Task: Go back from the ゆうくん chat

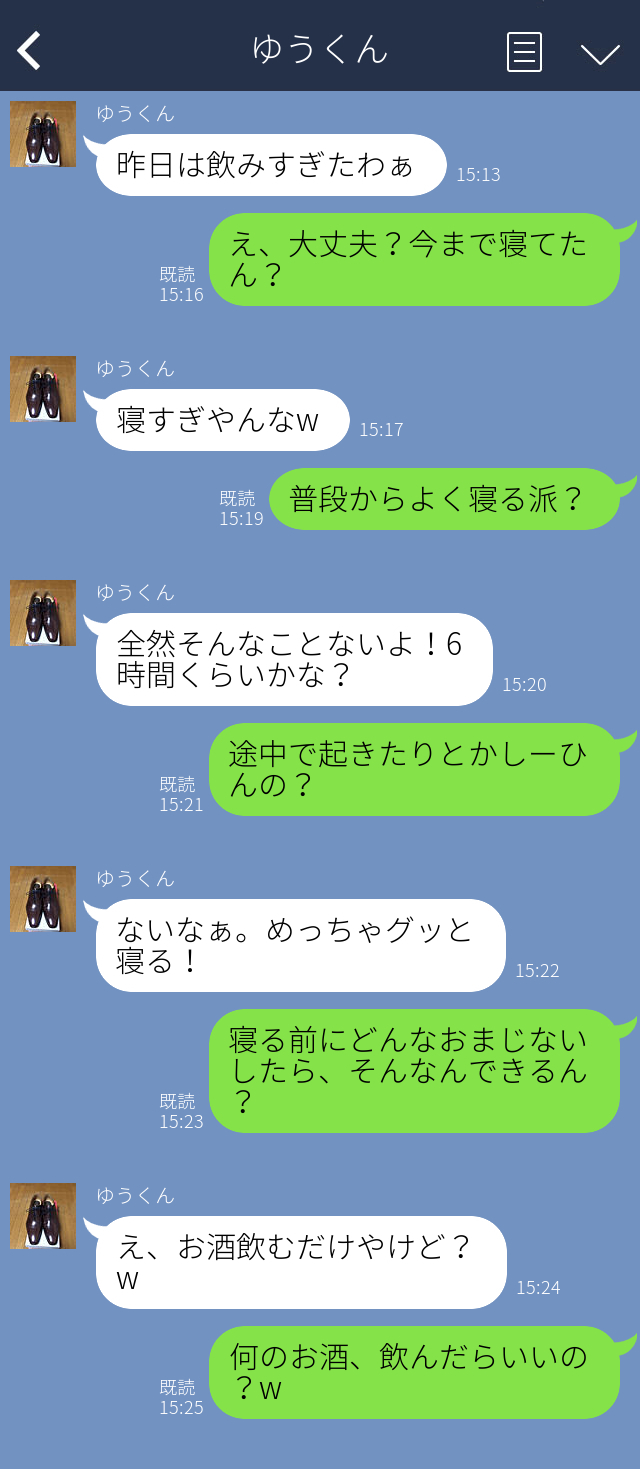Action: [x=30, y=51]
